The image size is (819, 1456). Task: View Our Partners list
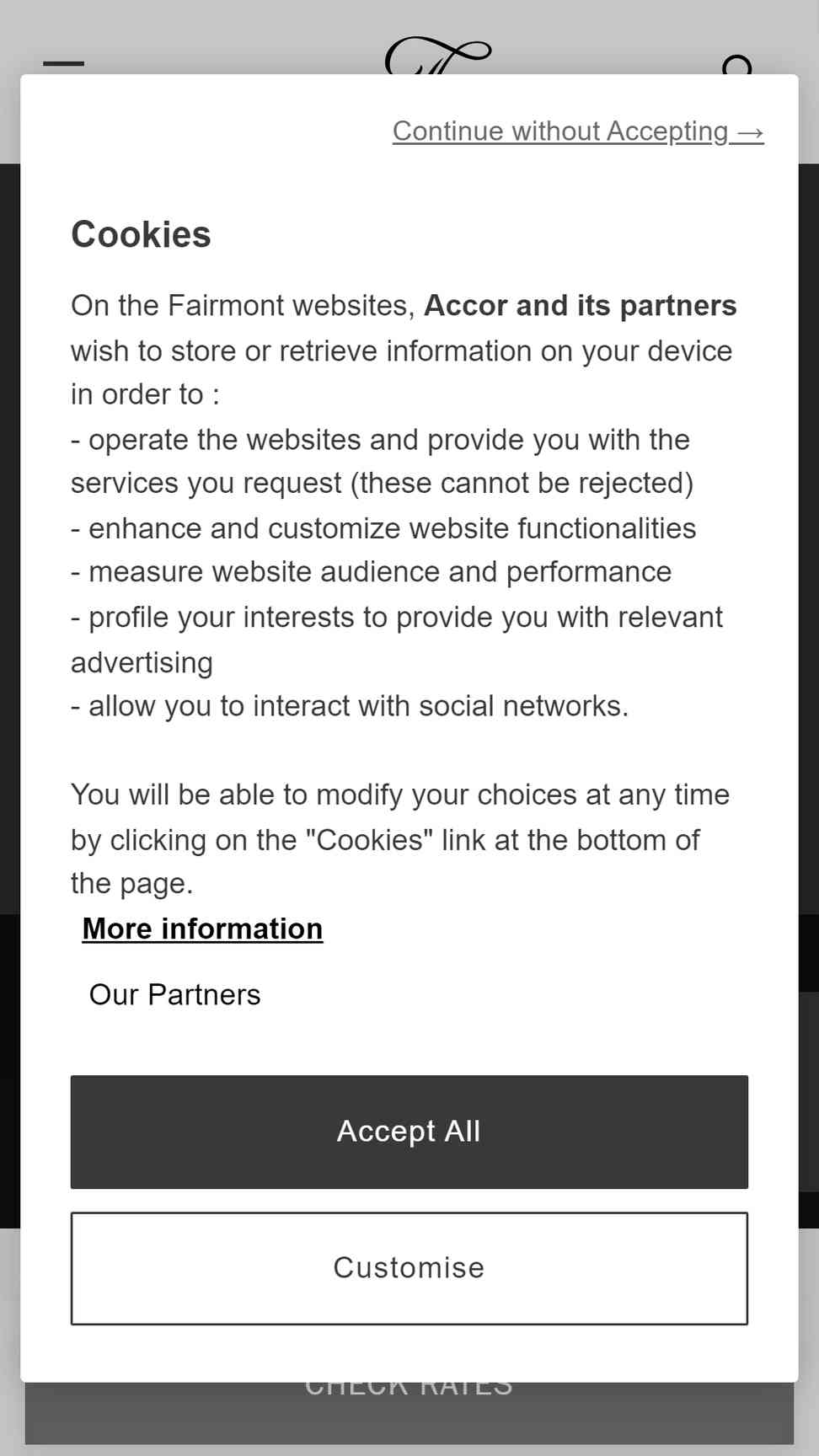click(x=175, y=994)
